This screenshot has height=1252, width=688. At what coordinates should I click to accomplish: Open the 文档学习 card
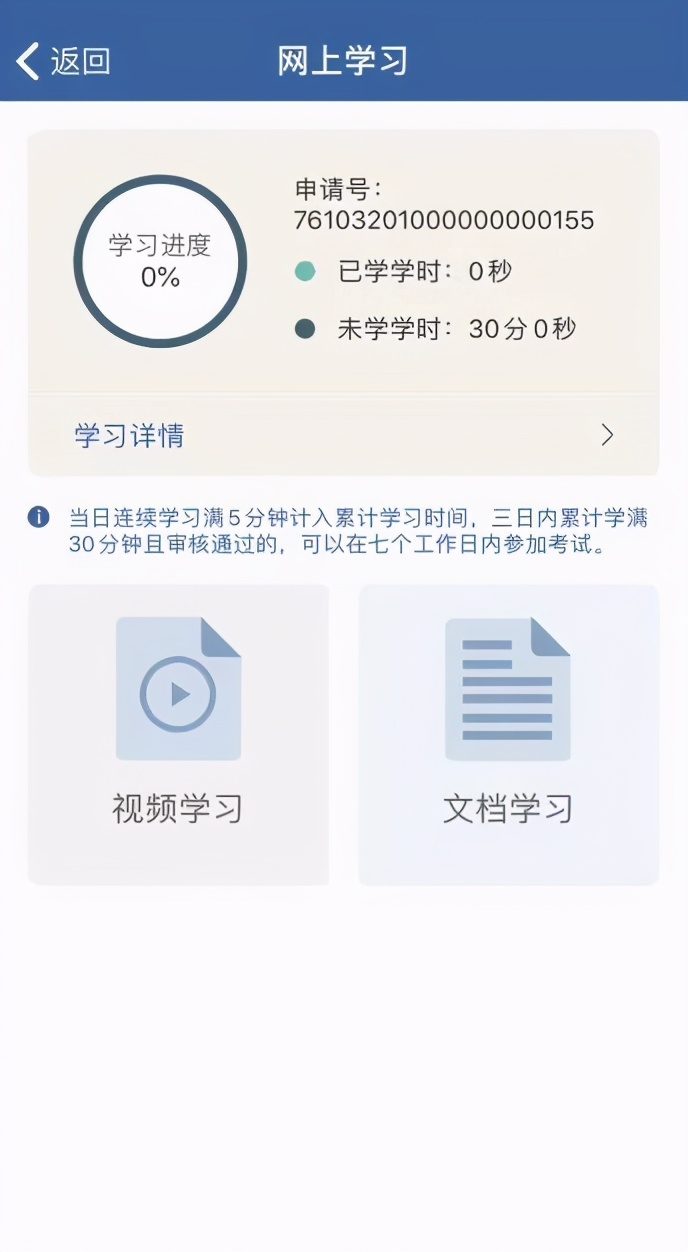[508, 735]
